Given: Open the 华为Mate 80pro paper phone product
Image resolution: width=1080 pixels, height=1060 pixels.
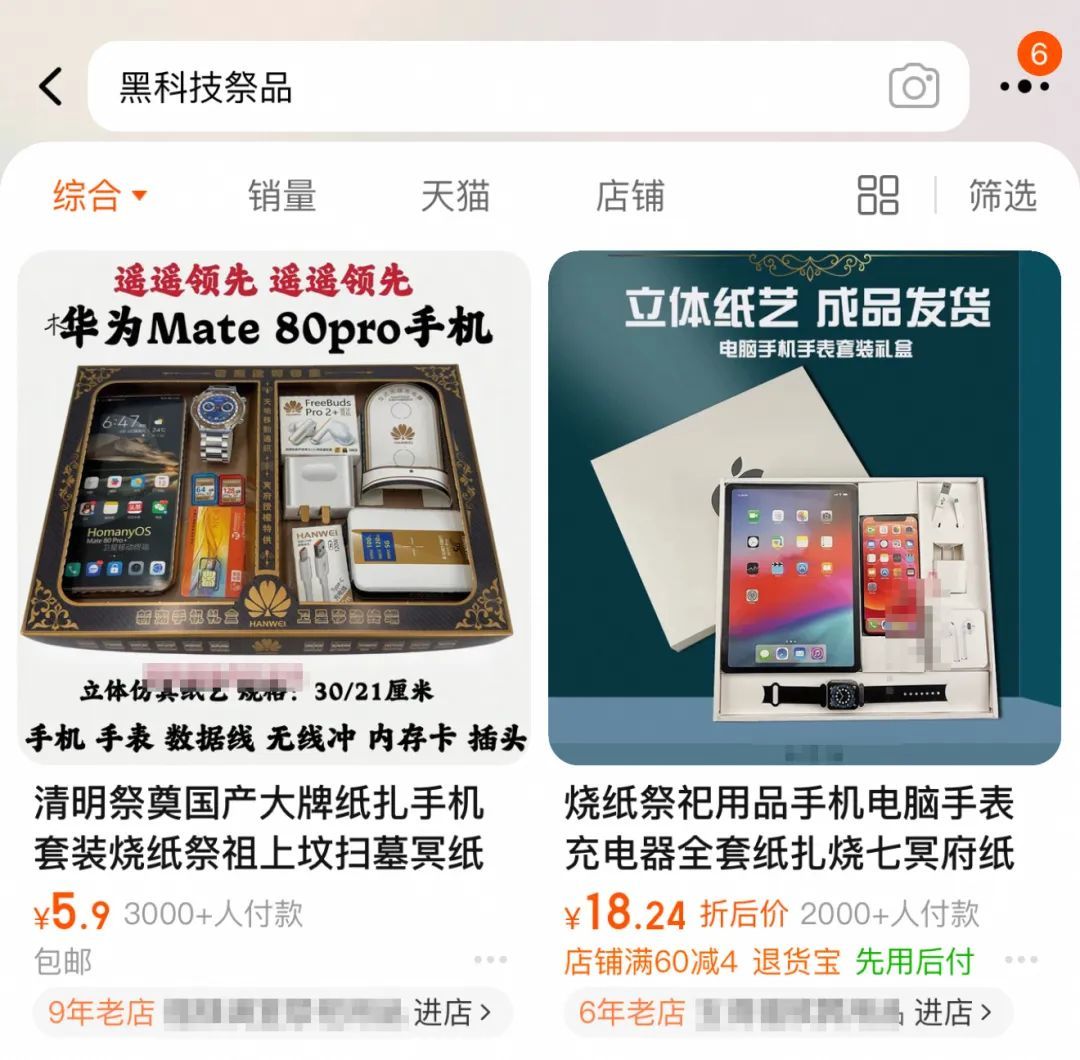Looking at the screenshot, I should [274, 507].
